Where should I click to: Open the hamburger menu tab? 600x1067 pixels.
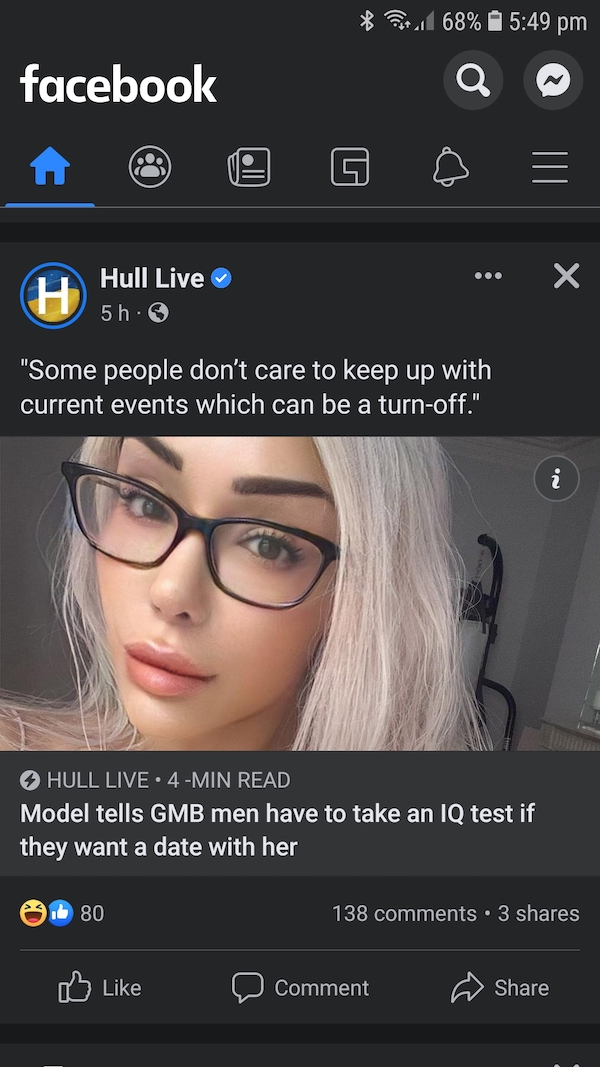pyautogui.click(x=549, y=167)
